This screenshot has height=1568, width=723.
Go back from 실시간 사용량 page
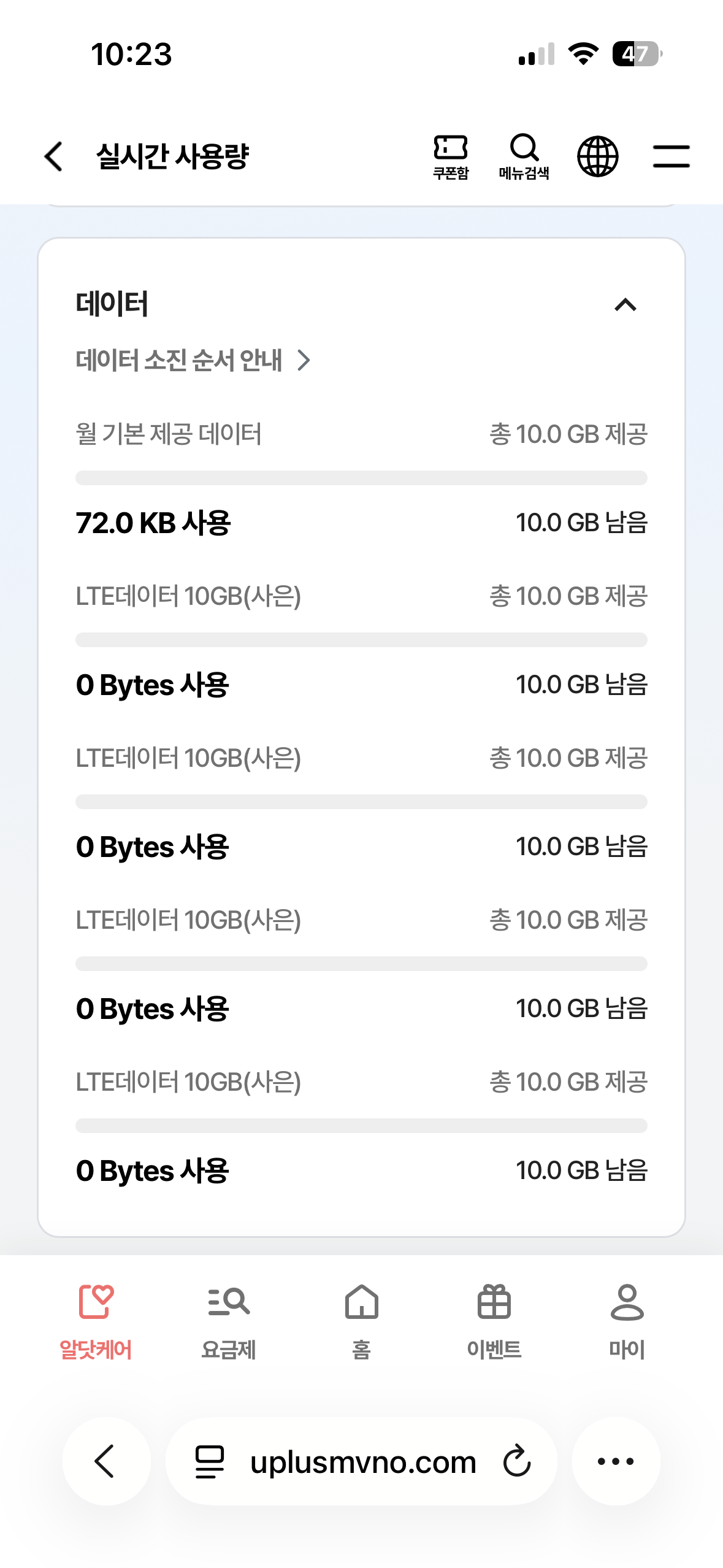pos(54,156)
